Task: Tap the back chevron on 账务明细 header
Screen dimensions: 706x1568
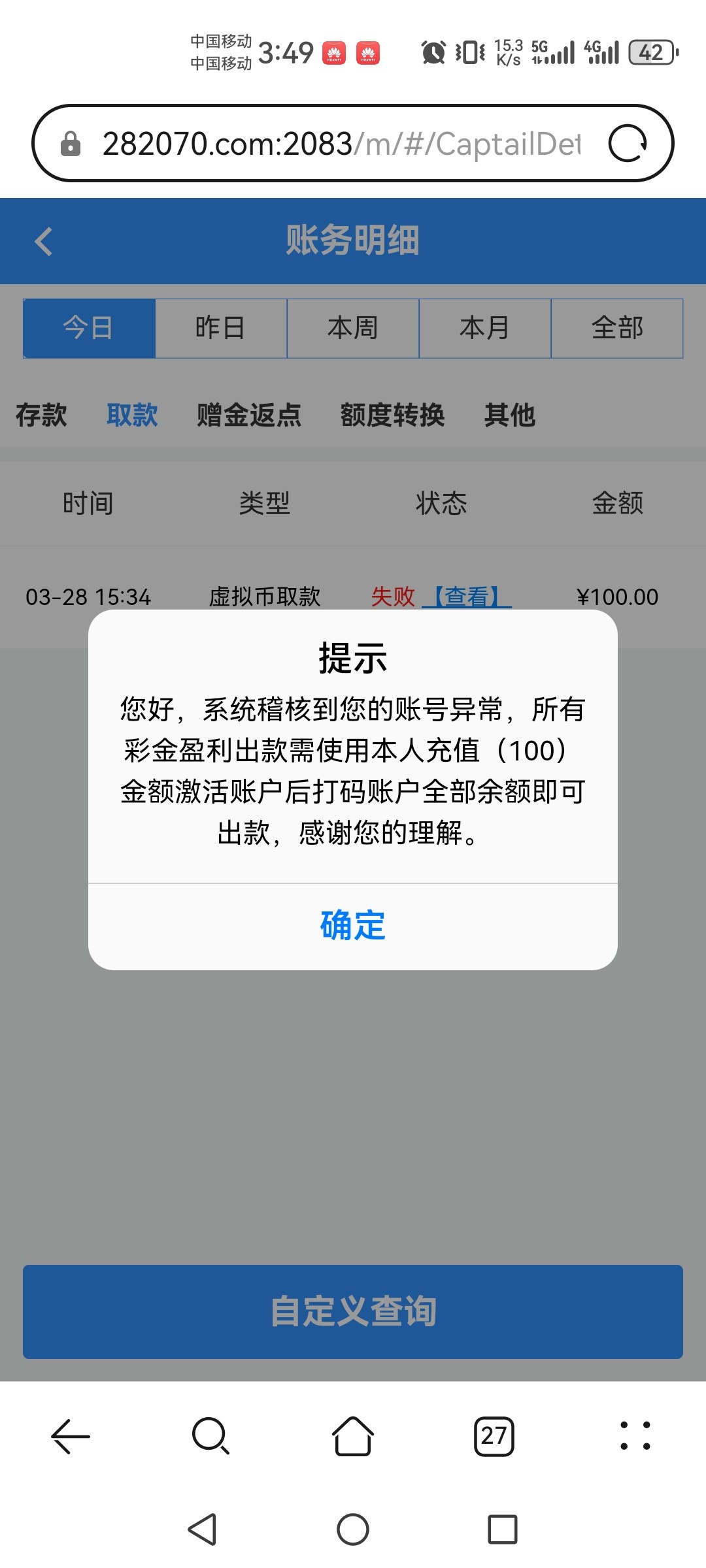Action: [43, 240]
